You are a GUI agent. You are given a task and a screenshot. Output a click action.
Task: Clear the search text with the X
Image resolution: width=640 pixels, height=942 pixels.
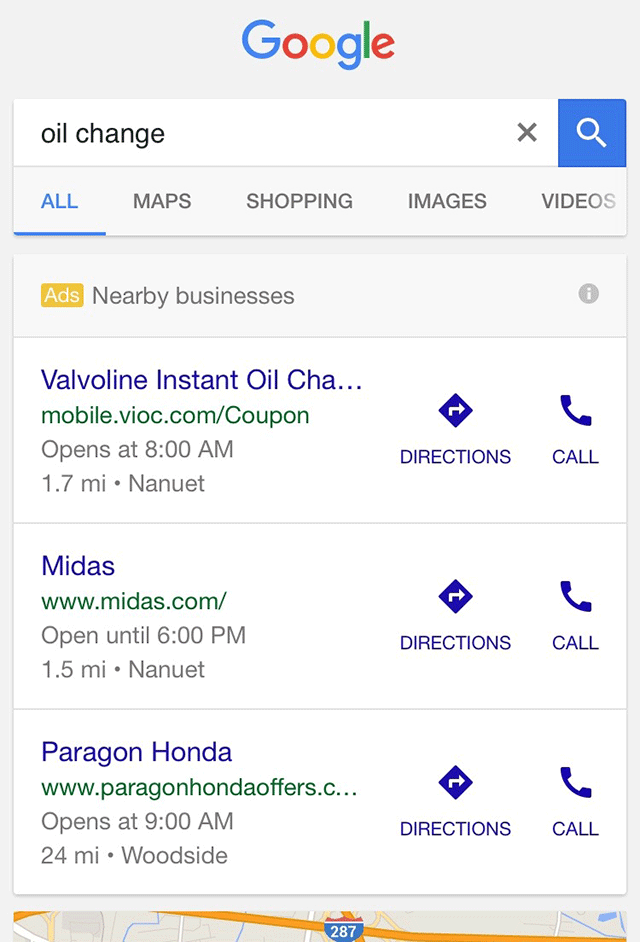[527, 133]
